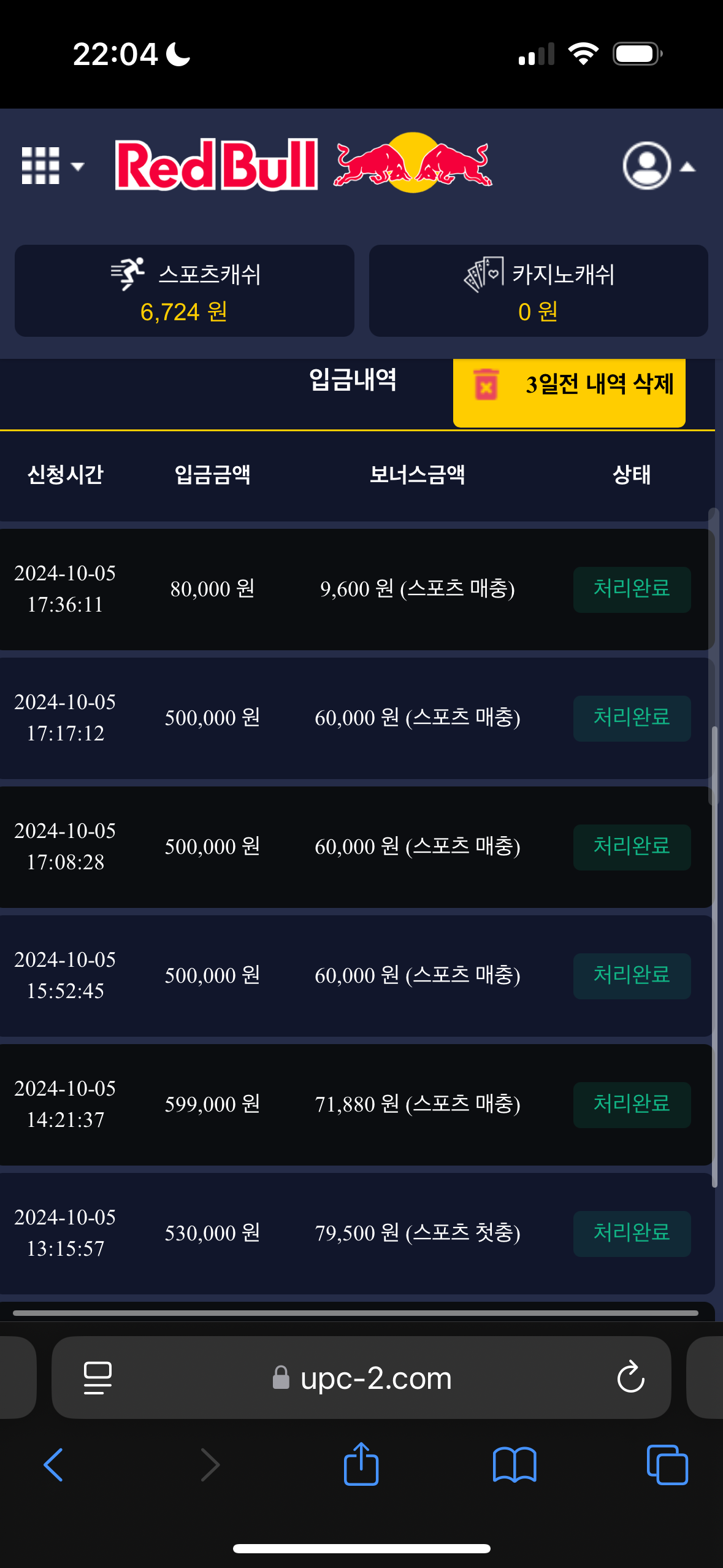The image size is (723, 1568).
Task: Go to the Red Bull home logo
Action: (x=304, y=164)
